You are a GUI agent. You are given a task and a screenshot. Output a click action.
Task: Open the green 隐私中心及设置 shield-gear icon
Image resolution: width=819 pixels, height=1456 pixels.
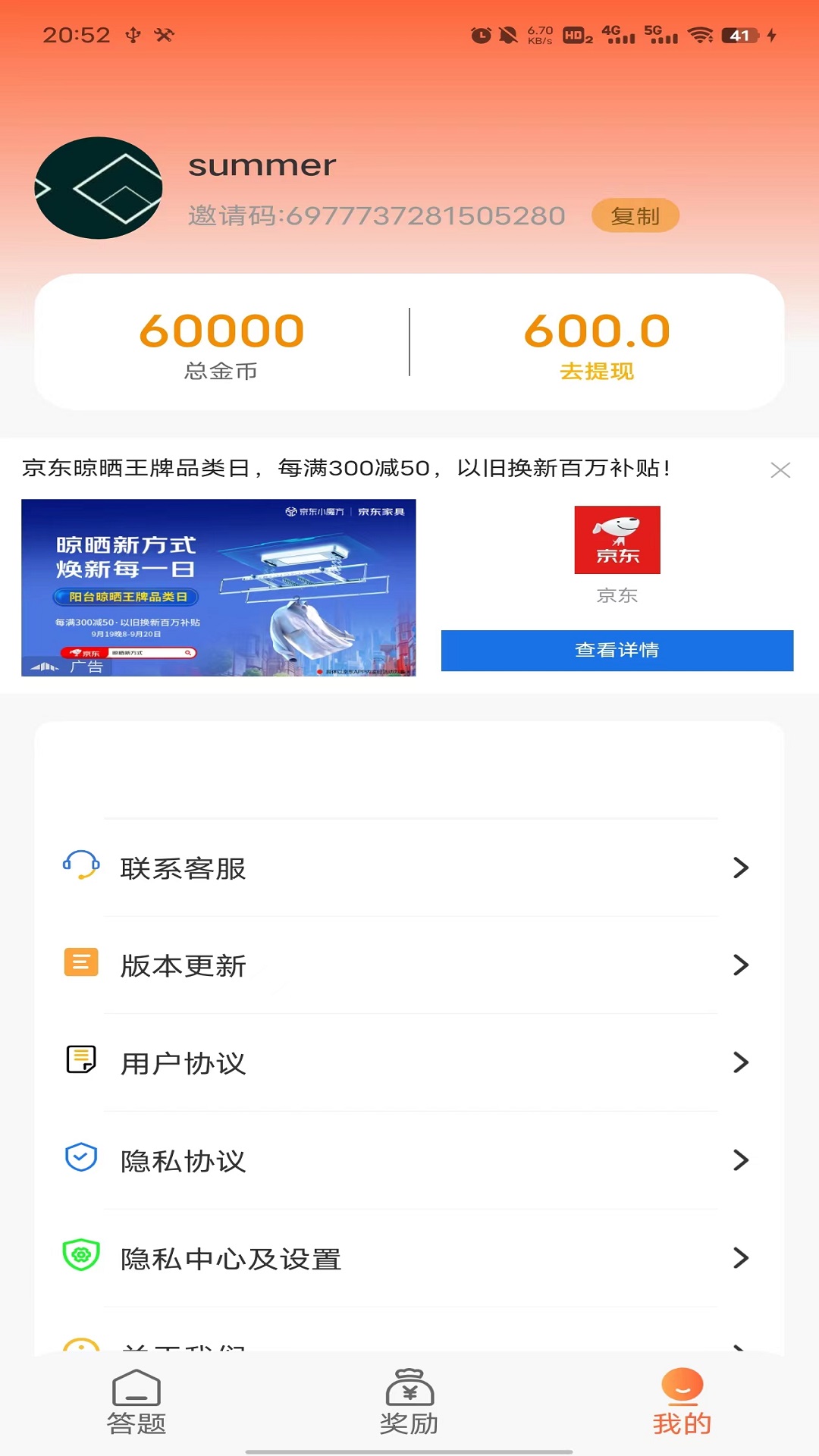[80, 1257]
